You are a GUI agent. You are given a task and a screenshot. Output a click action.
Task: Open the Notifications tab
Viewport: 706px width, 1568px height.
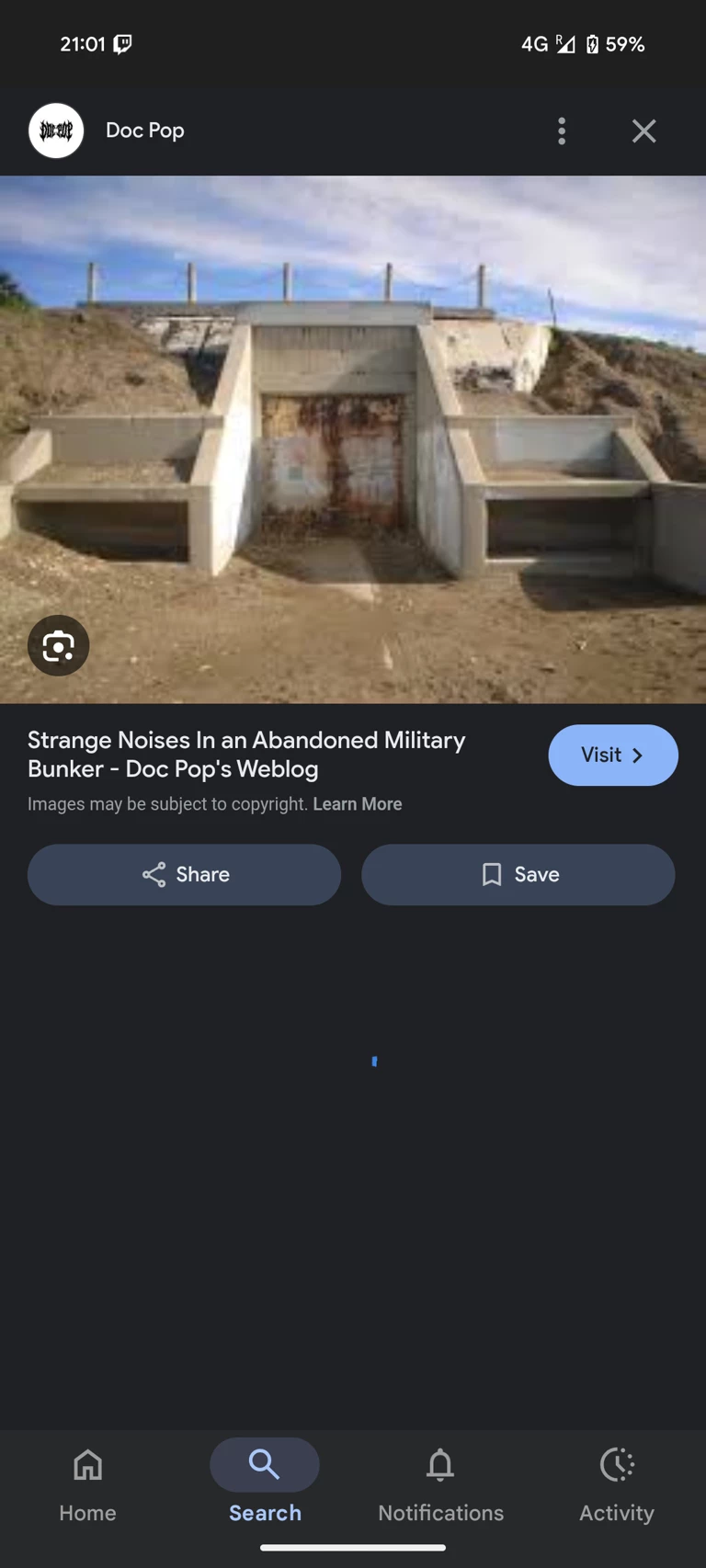(x=440, y=1482)
